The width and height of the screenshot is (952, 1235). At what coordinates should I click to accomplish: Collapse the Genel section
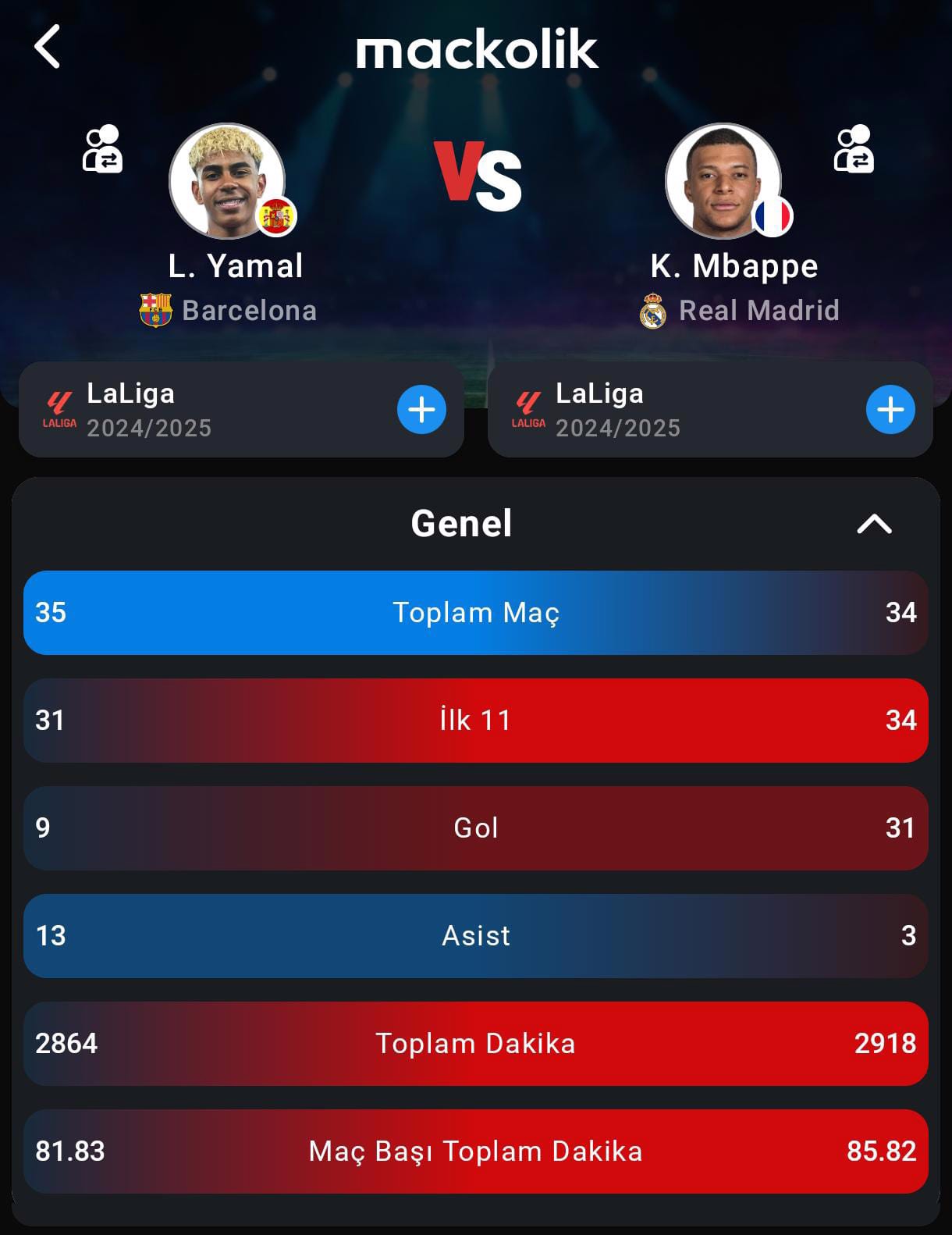point(874,524)
